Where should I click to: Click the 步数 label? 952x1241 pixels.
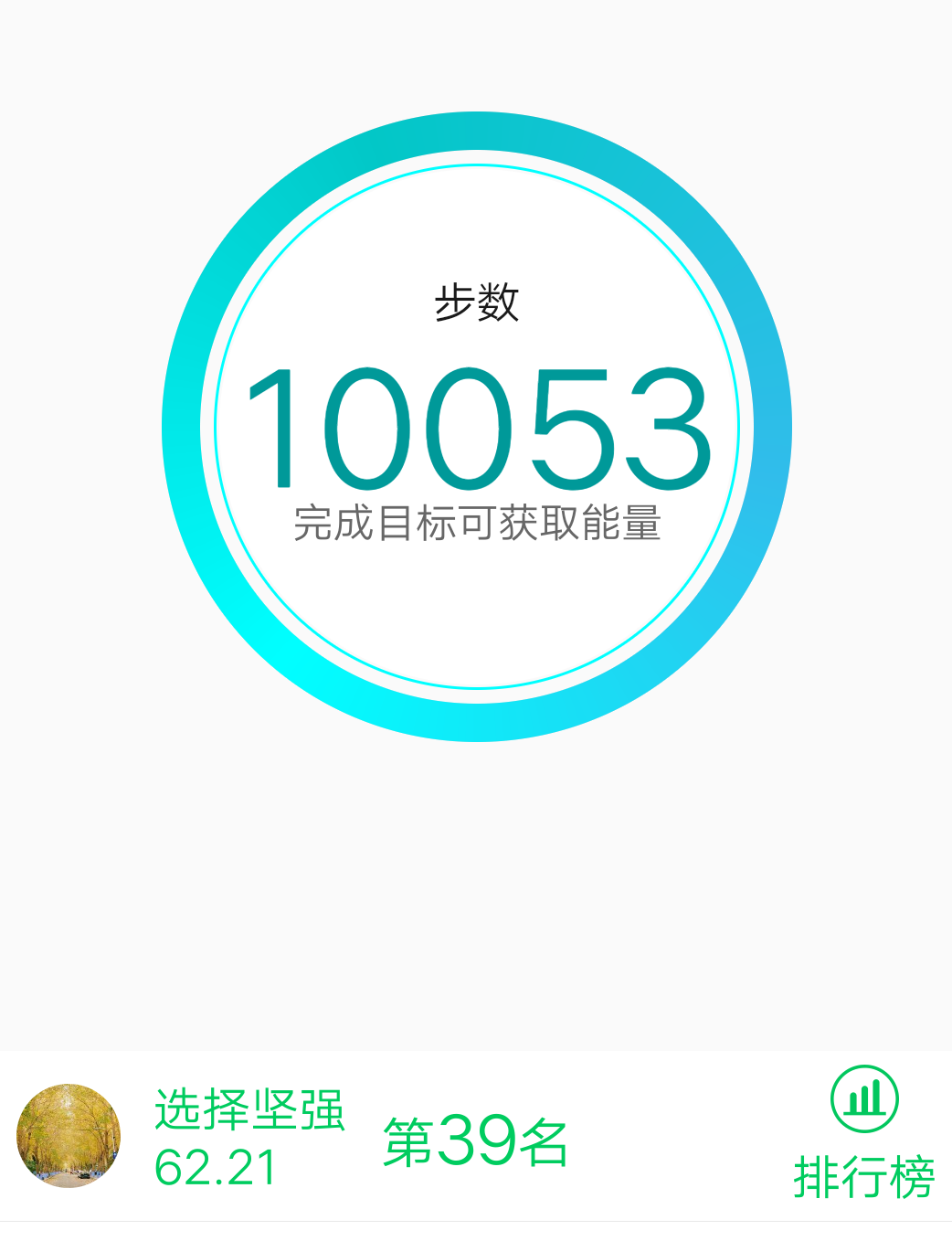[476, 302]
